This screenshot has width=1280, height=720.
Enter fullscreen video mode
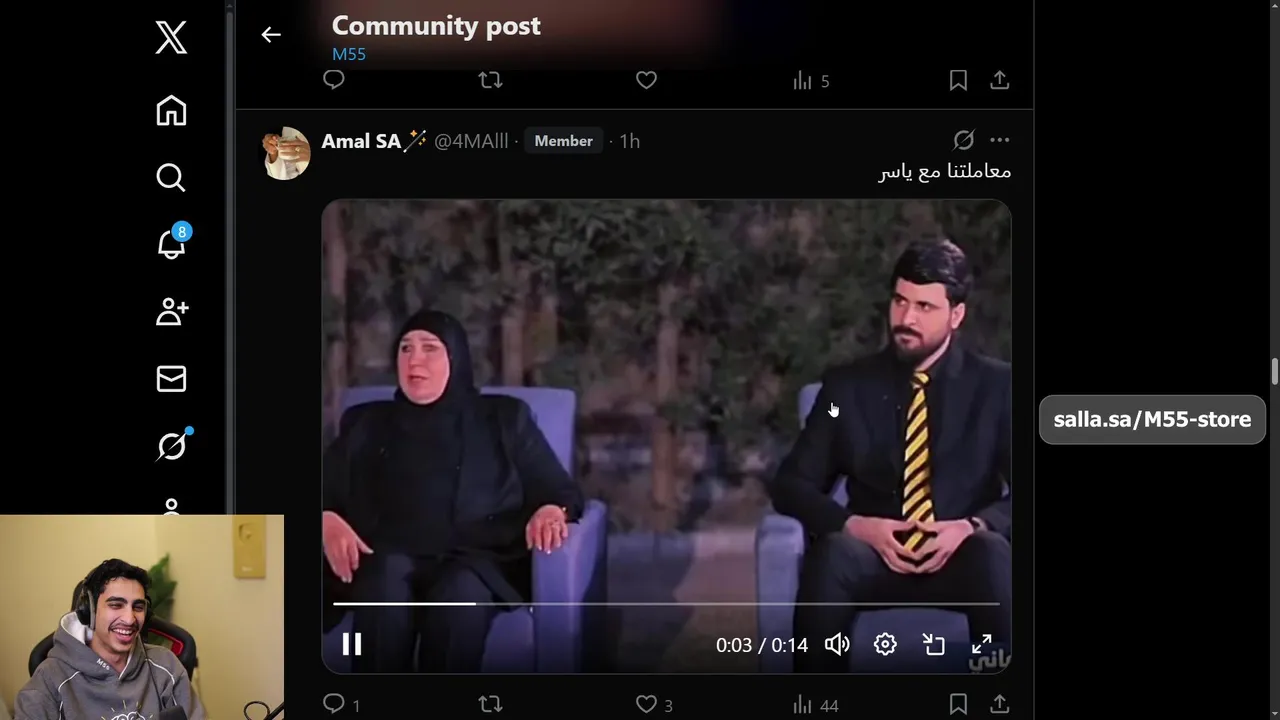pos(982,645)
